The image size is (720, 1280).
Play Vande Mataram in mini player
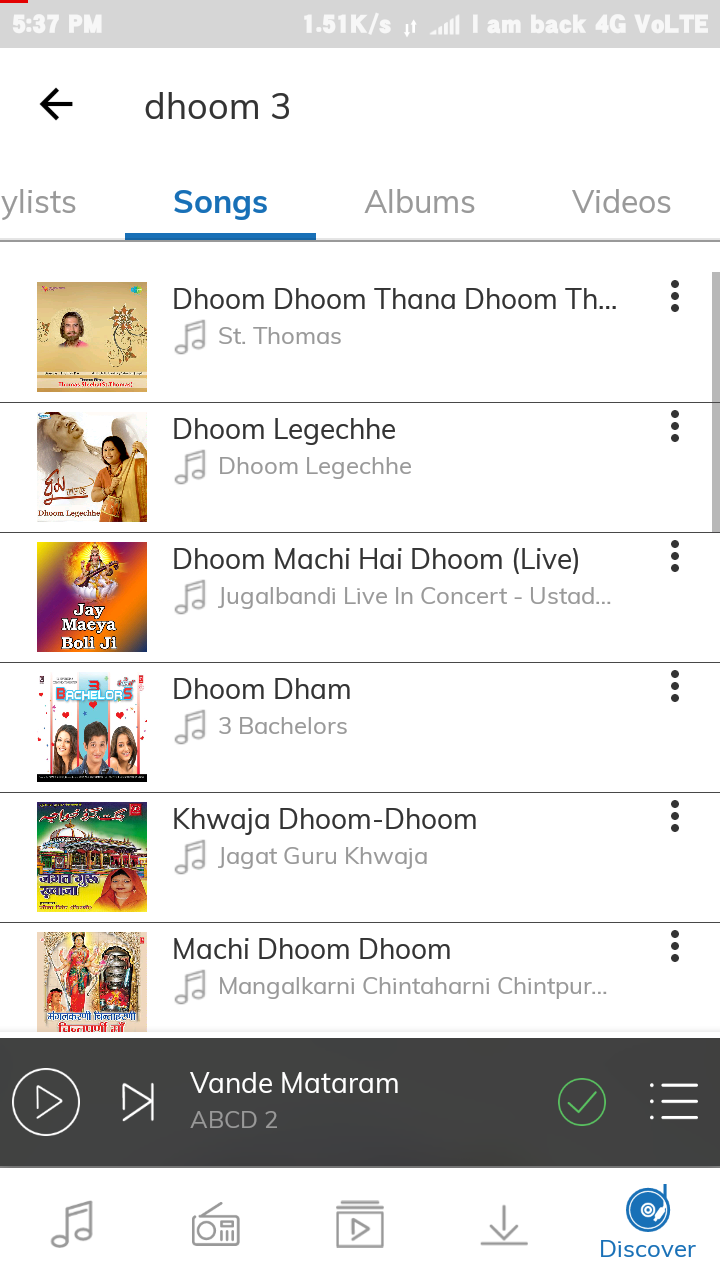coord(45,1101)
